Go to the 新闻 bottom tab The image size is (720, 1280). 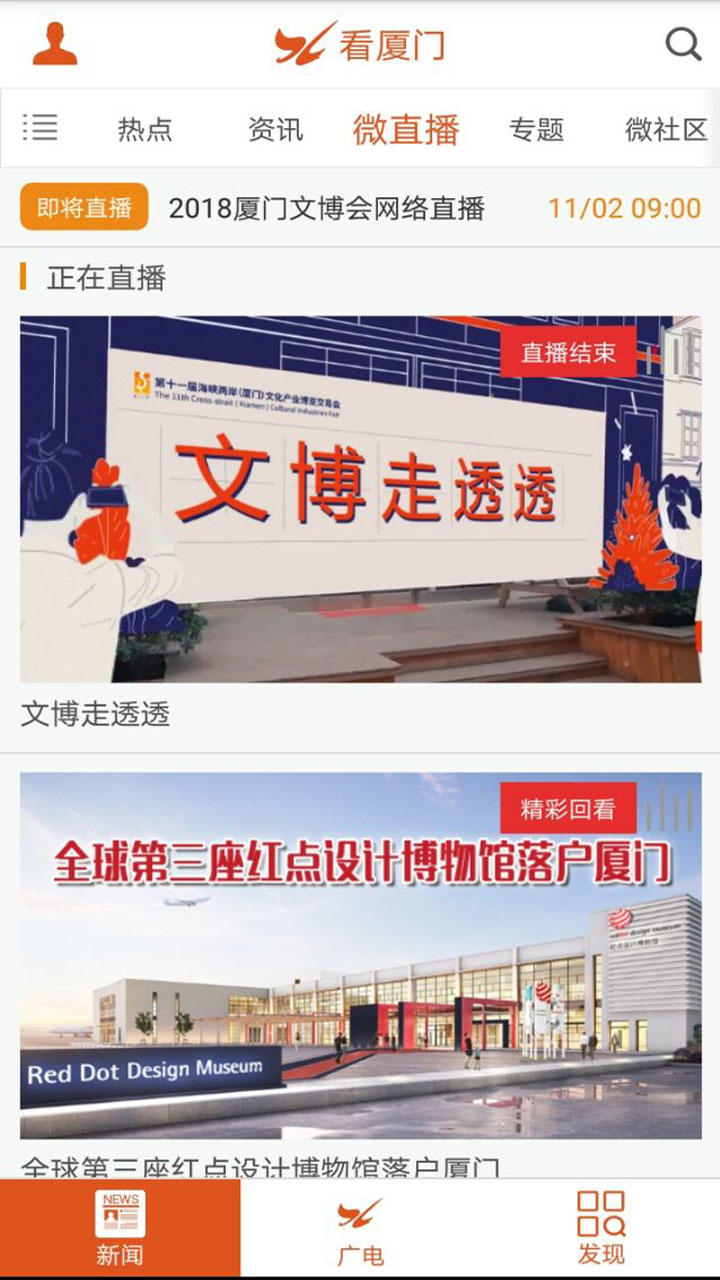pos(120,1228)
